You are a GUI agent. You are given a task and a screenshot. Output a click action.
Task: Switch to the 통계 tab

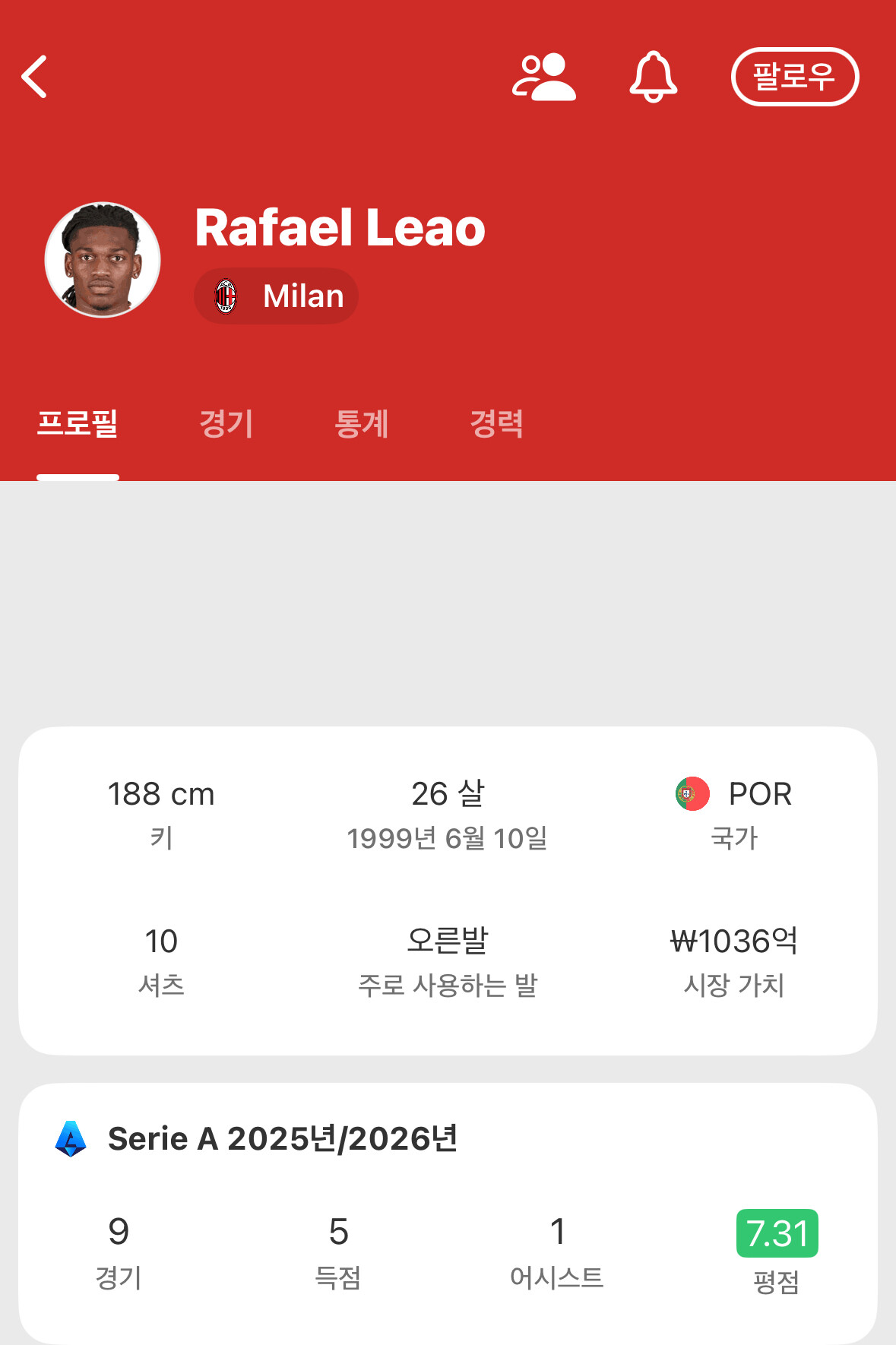pyautogui.click(x=361, y=423)
